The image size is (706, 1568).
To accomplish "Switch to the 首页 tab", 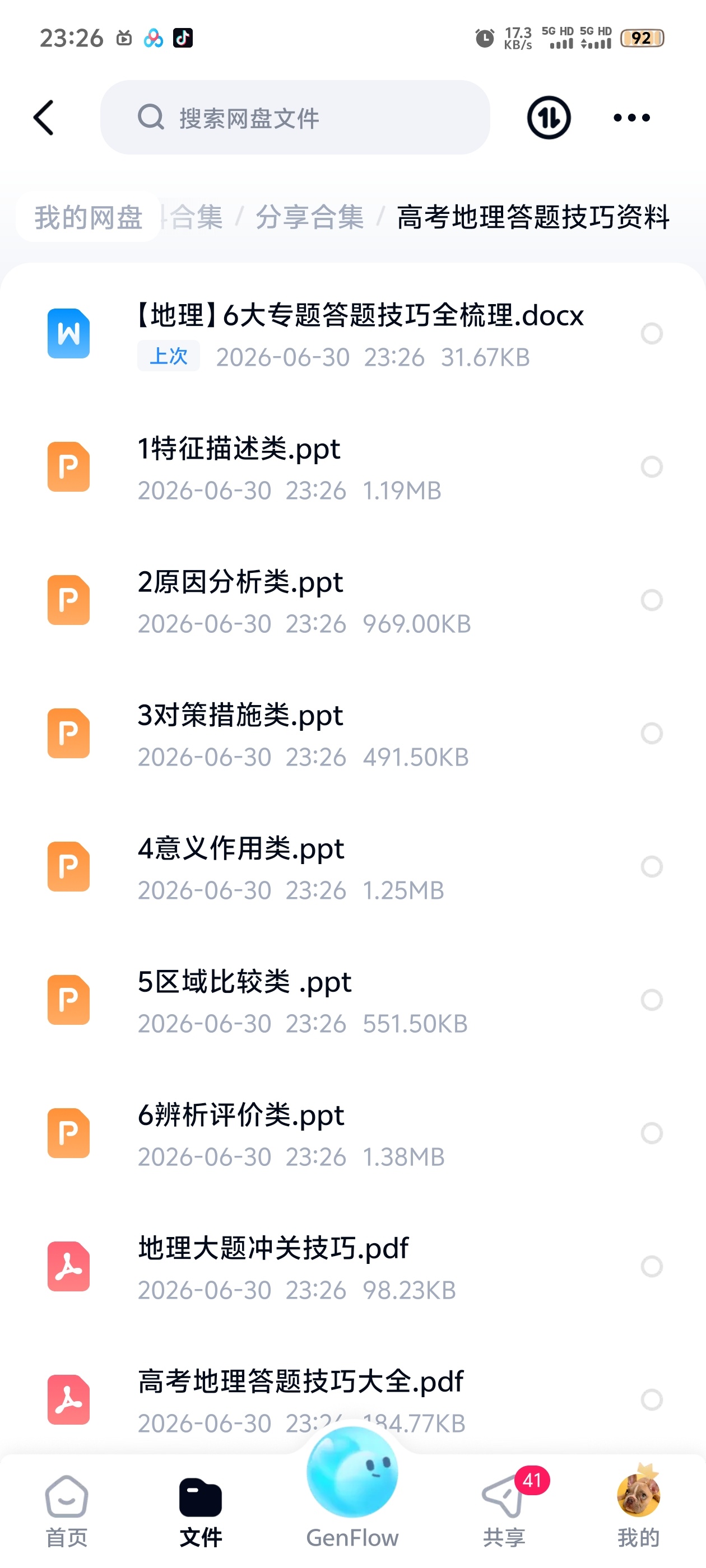I will coord(66,1511).
